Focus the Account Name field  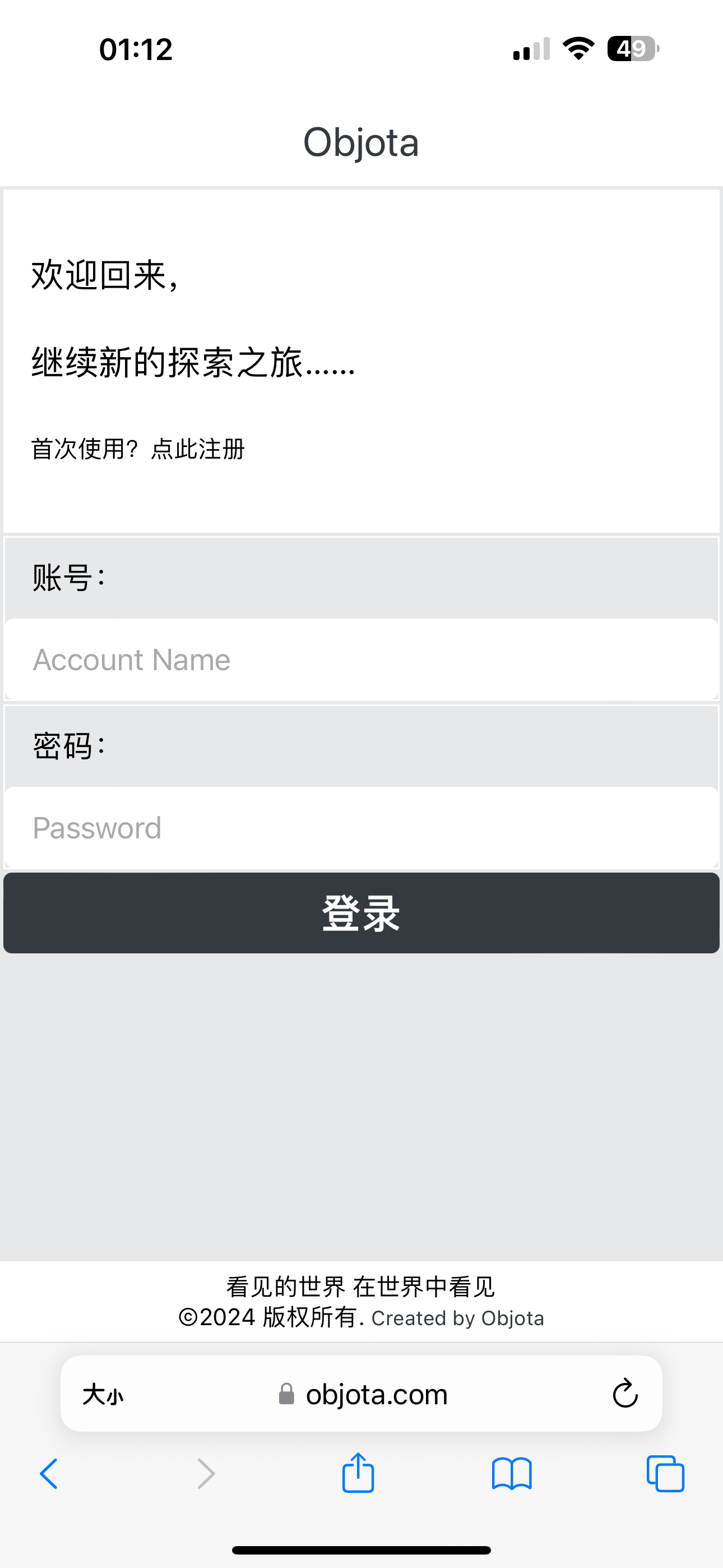pos(361,660)
